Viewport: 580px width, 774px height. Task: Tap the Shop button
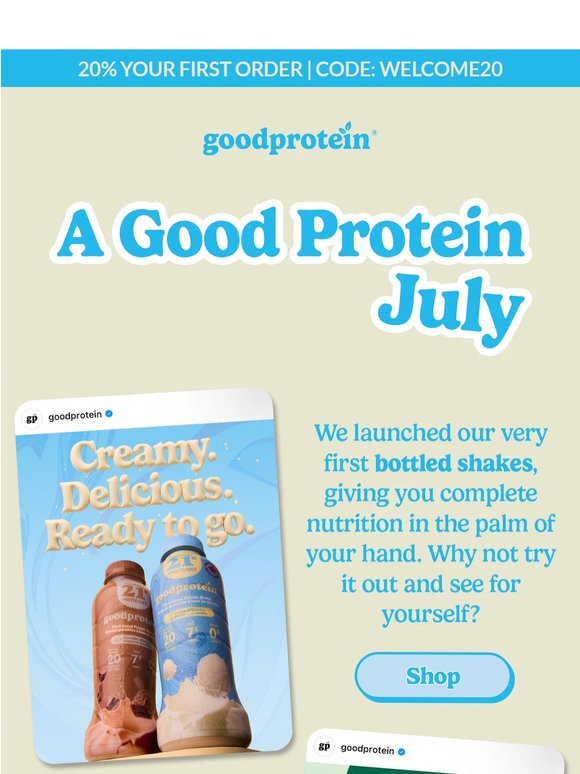[434, 677]
